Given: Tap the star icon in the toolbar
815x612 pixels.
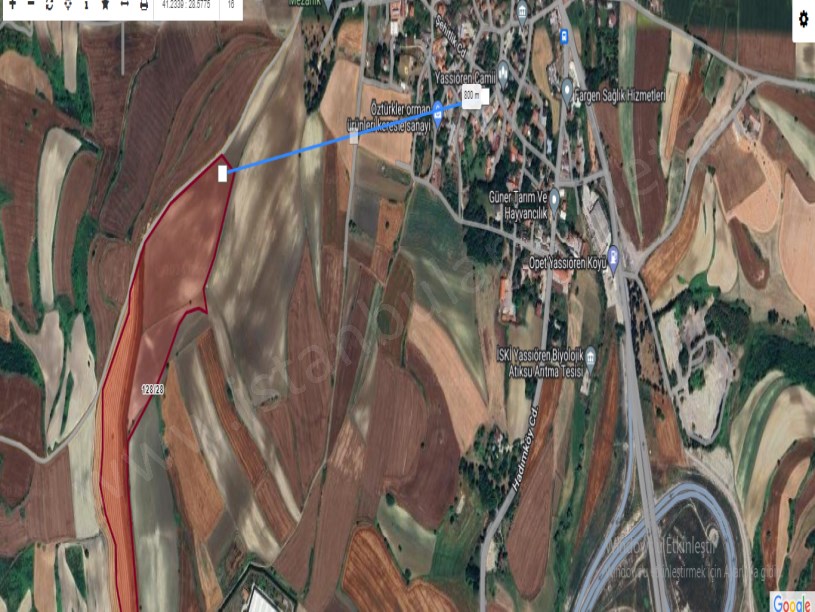Looking at the screenshot, I should [105, 5].
